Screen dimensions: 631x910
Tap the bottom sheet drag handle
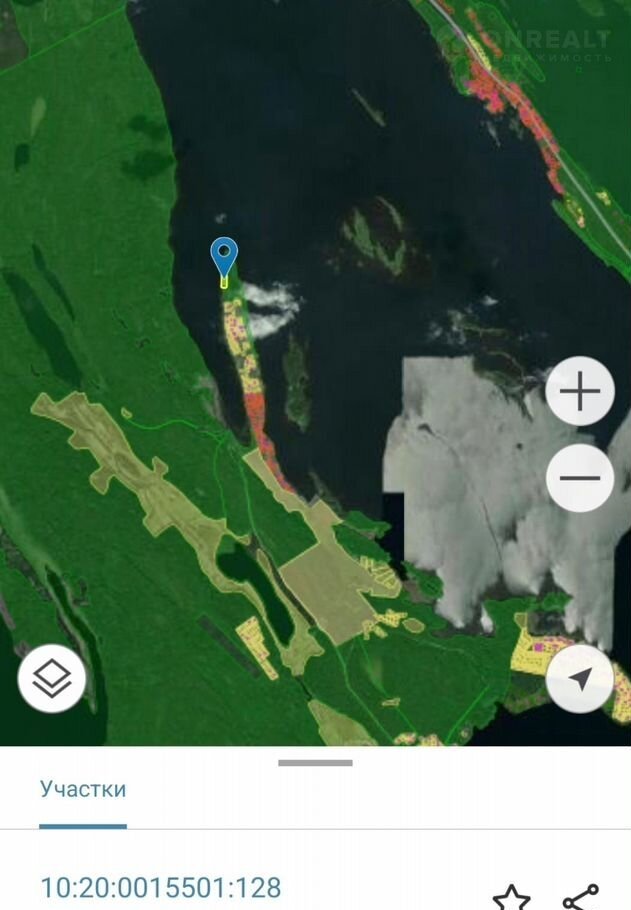315,763
